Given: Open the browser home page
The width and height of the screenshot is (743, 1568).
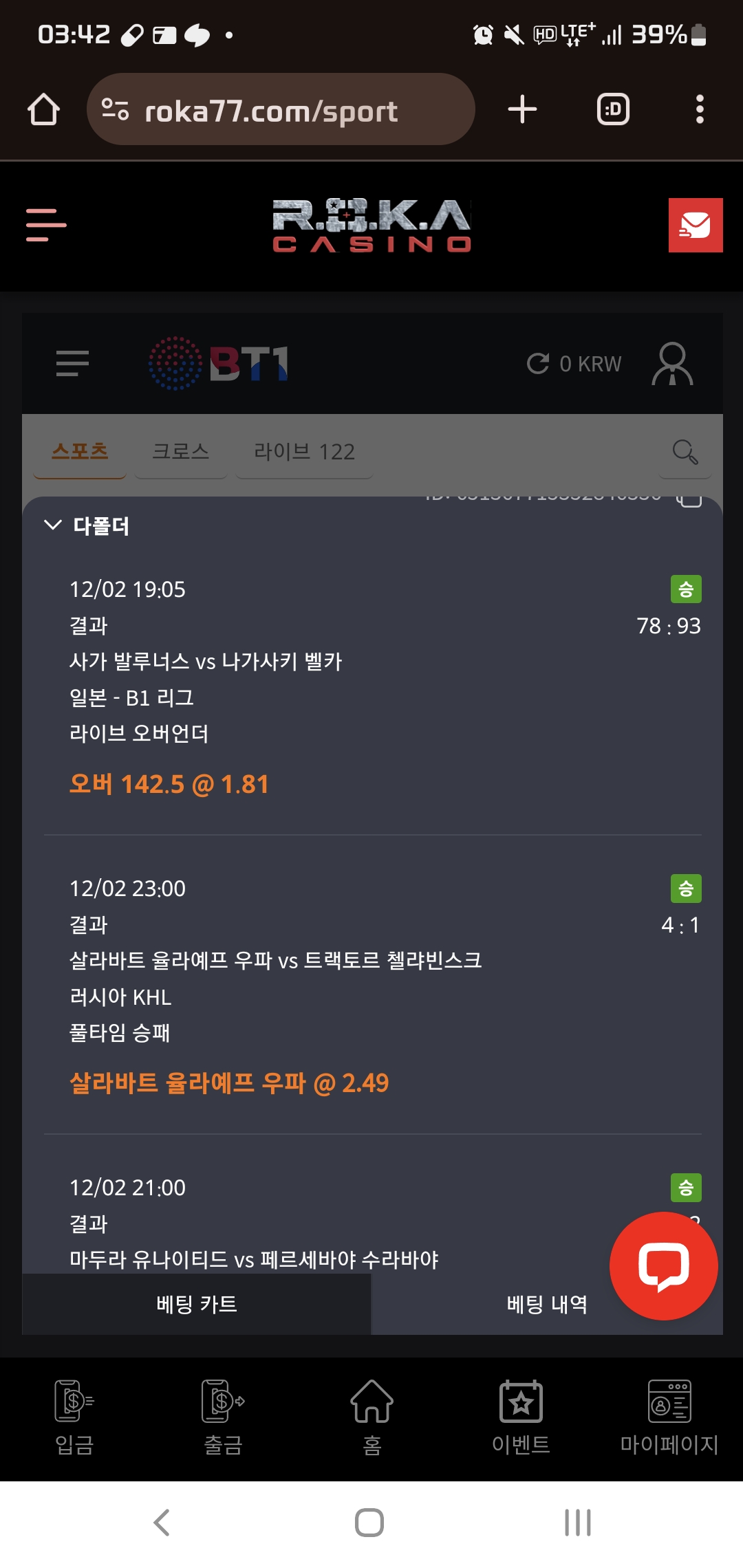Looking at the screenshot, I should click(43, 109).
